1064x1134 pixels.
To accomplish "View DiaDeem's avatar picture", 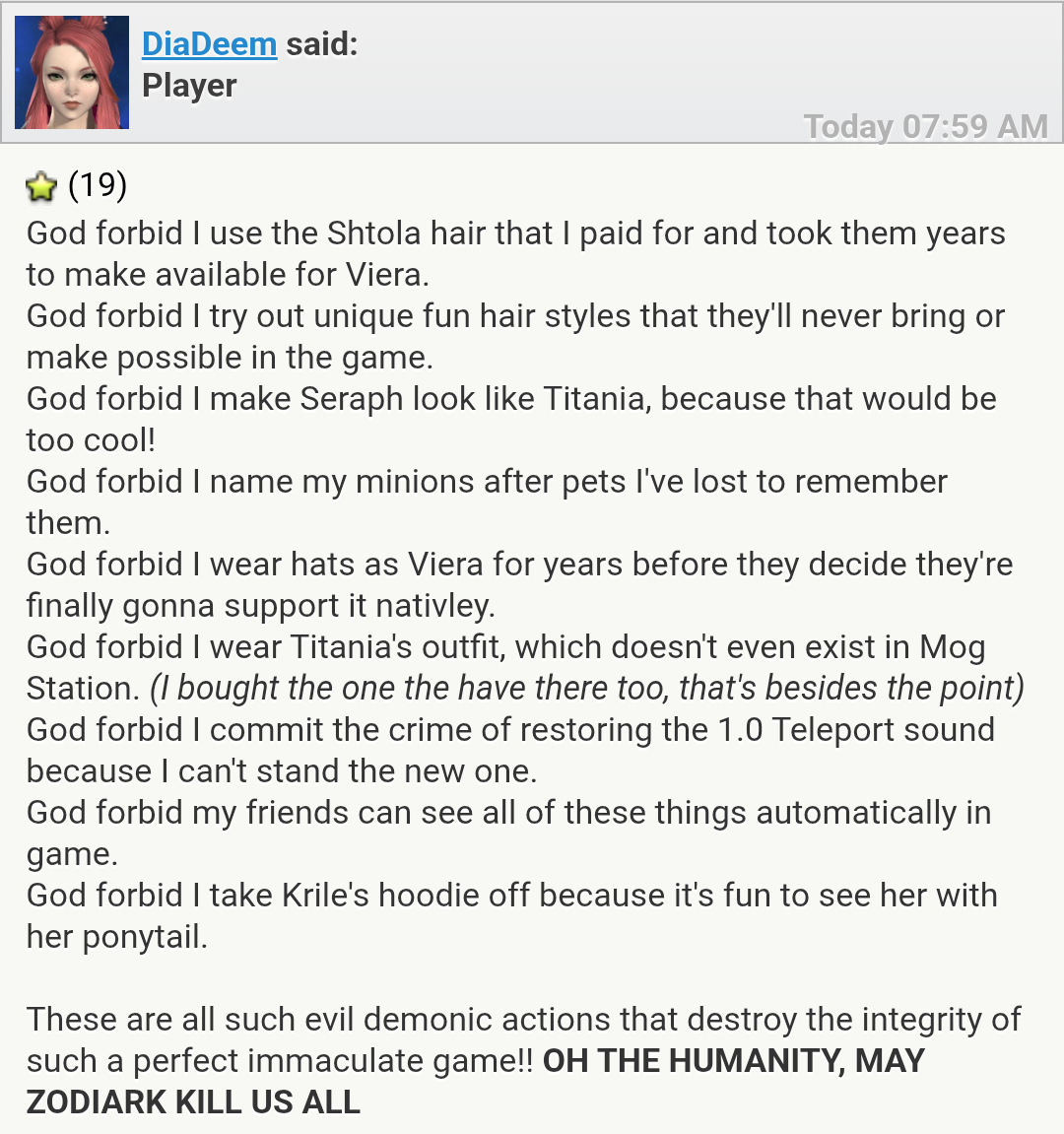I will [x=72, y=73].
